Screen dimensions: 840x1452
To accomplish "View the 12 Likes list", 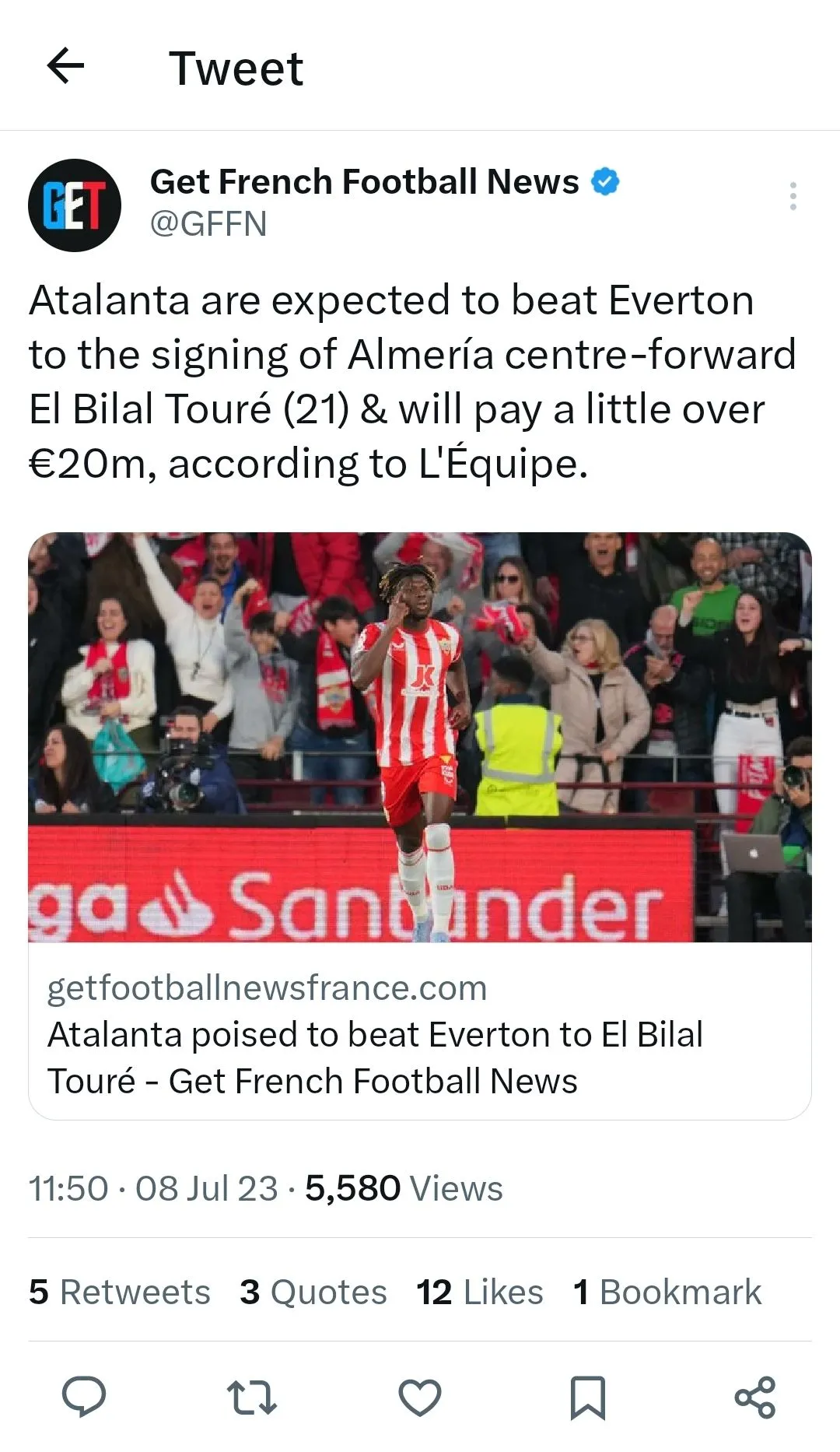I will 479,1292.
